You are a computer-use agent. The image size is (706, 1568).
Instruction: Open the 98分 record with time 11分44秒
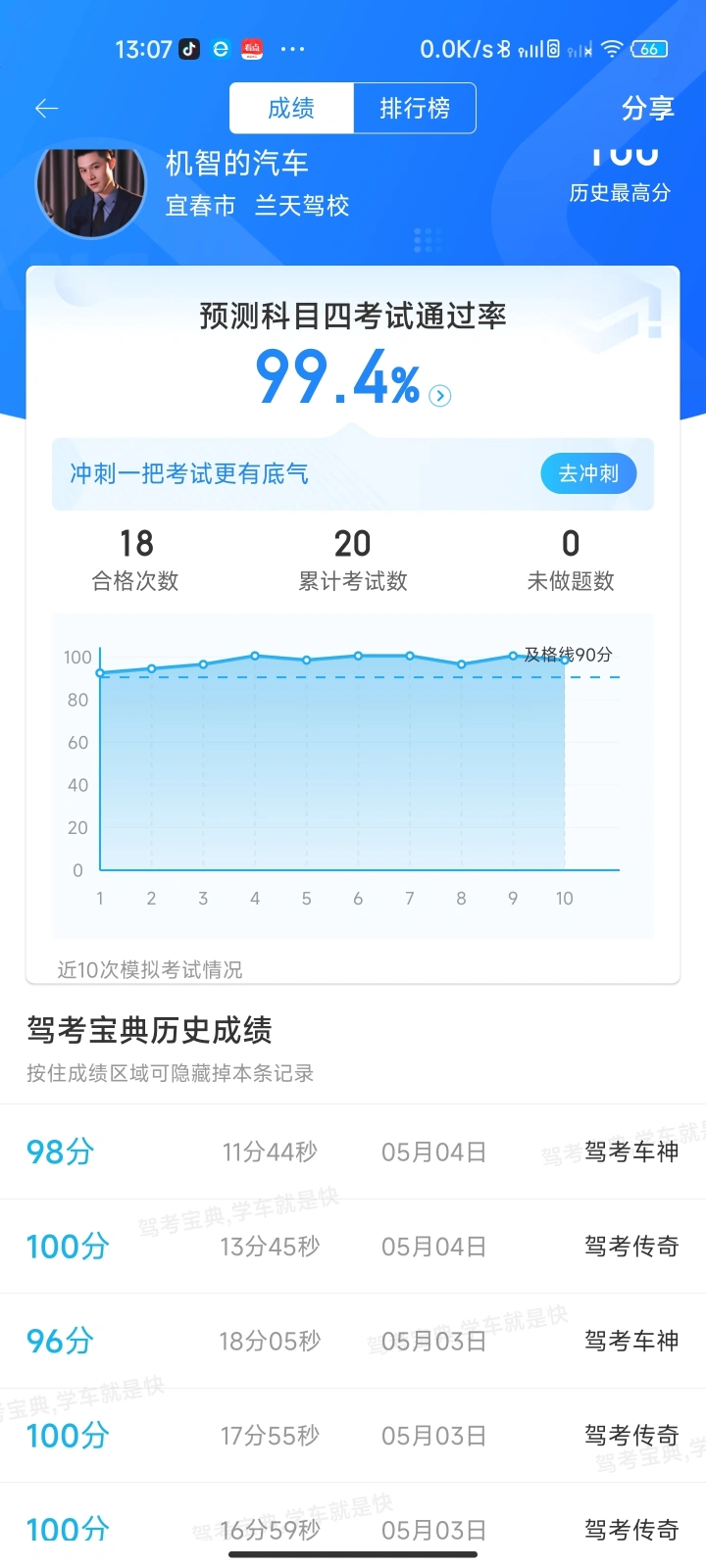coord(353,1151)
